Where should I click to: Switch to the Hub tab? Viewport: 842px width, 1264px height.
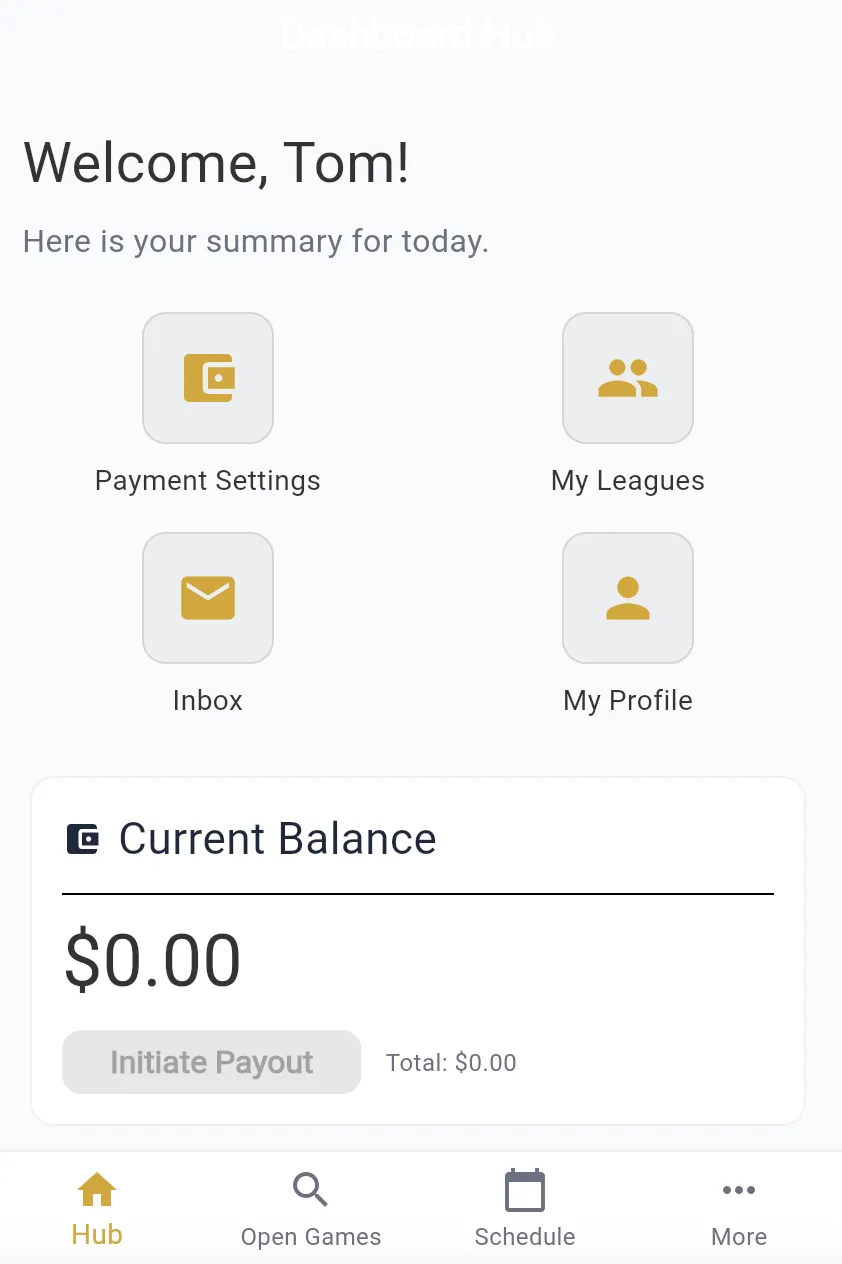(x=97, y=1208)
